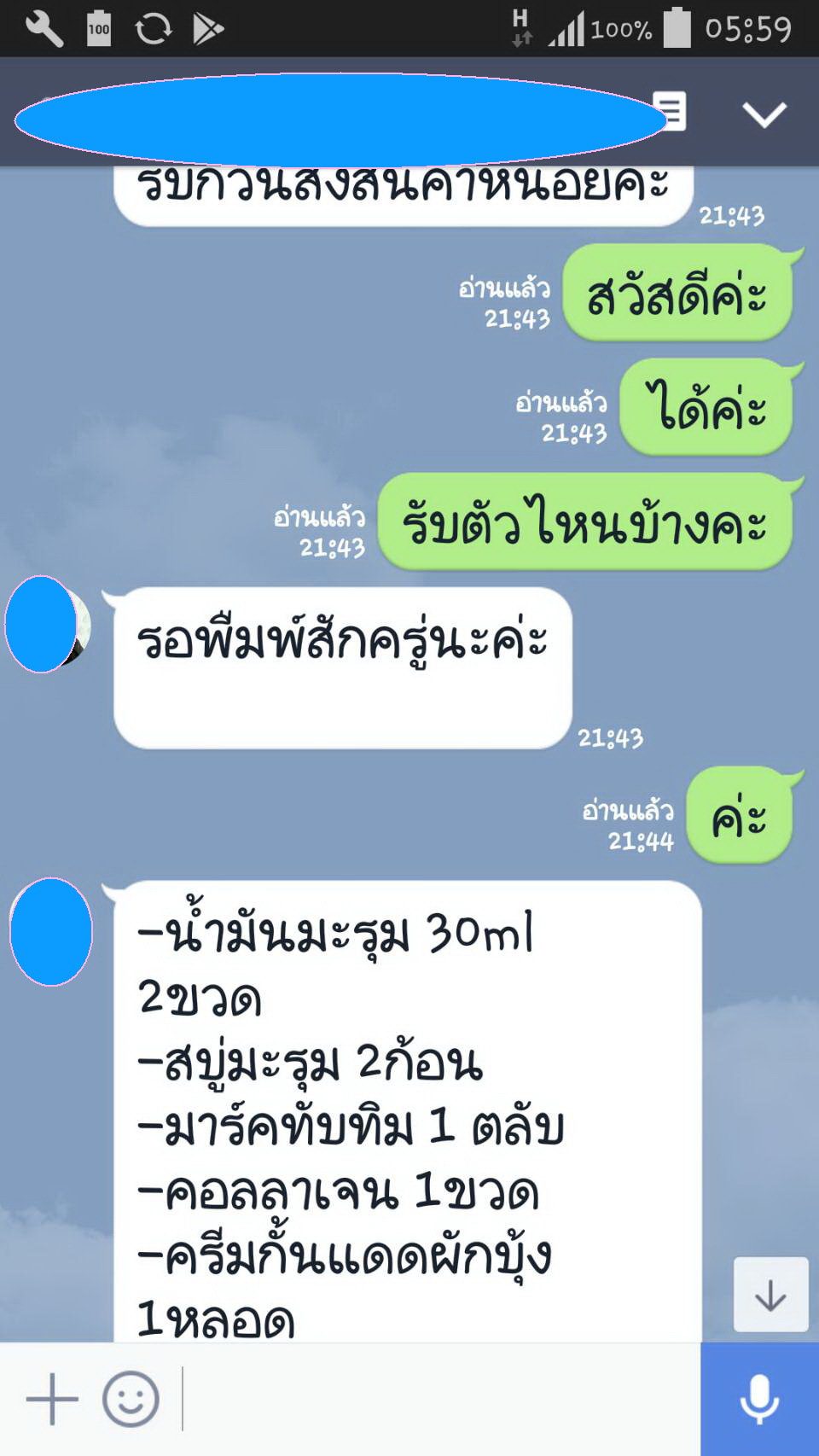The height and width of the screenshot is (1456, 819).
Task: Tap the scroll-to-bottom arrow button
Action: click(770, 1292)
